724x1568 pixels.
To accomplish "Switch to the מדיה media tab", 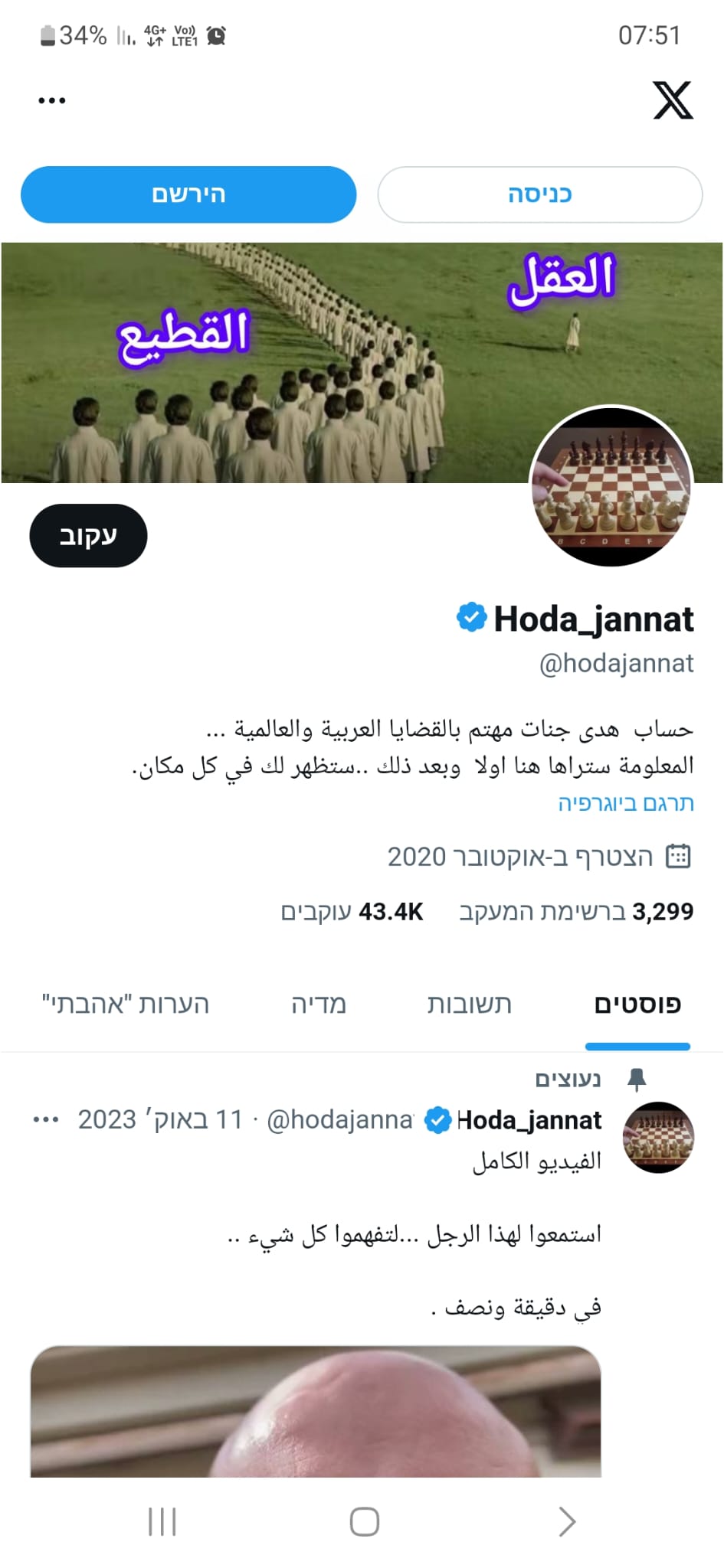I will pyautogui.click(x=319, y=1004).
